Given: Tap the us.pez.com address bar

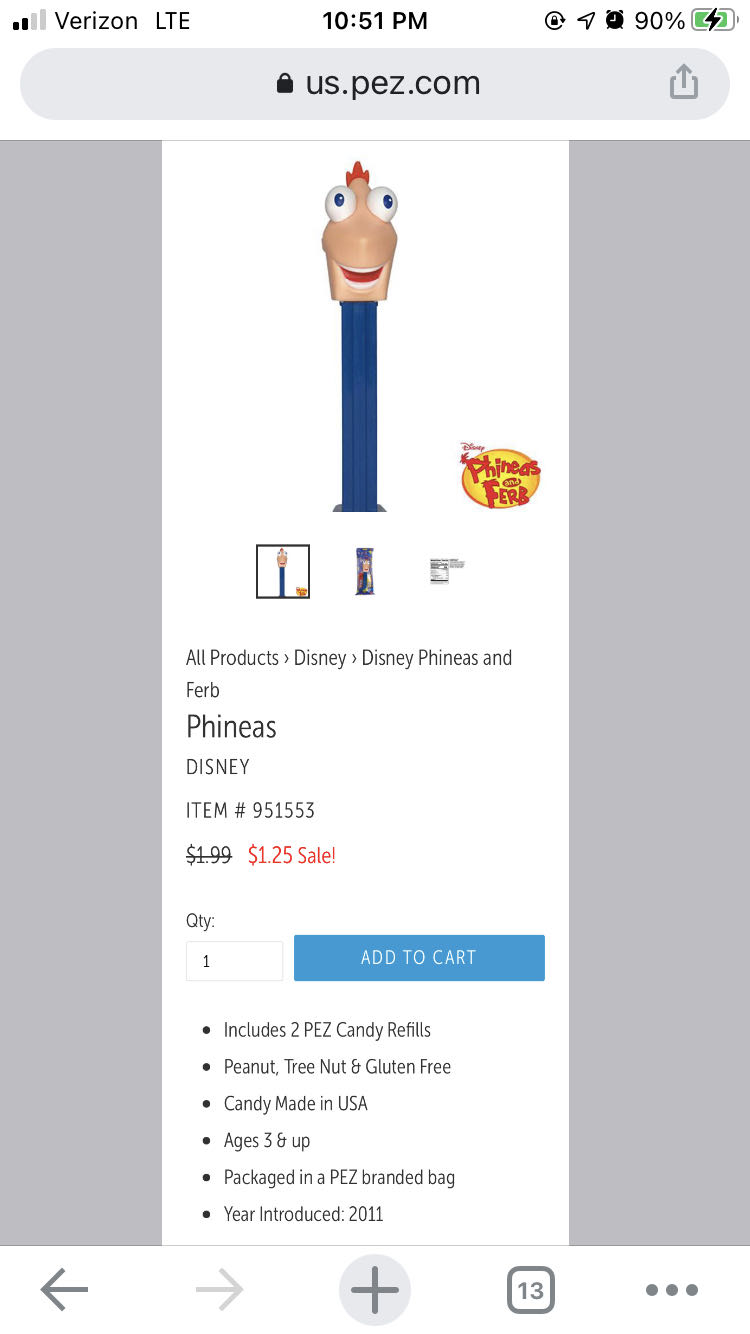Looking at the screenshot, I should click(x=390, y=83).
